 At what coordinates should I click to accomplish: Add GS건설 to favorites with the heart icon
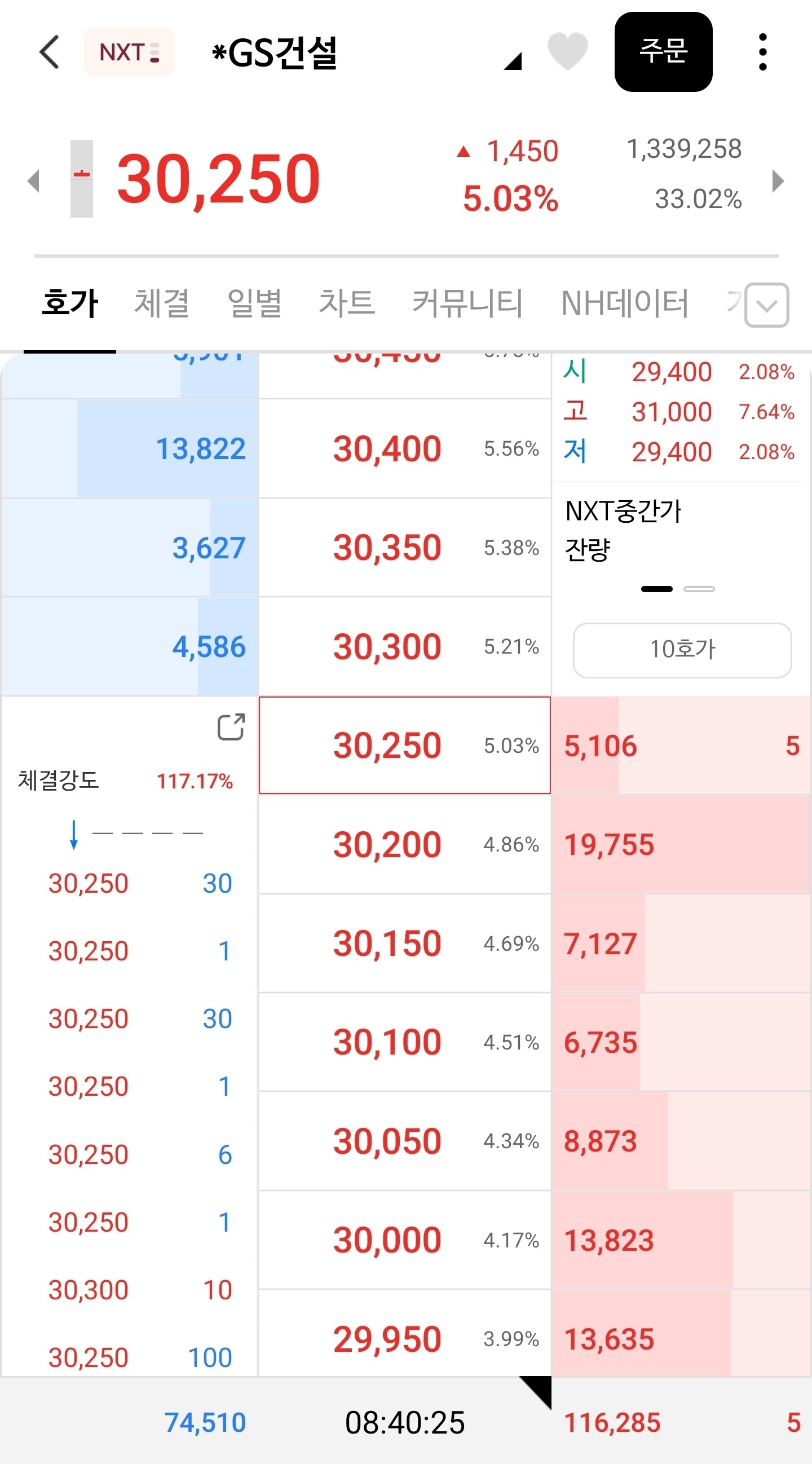coord(567,51)
